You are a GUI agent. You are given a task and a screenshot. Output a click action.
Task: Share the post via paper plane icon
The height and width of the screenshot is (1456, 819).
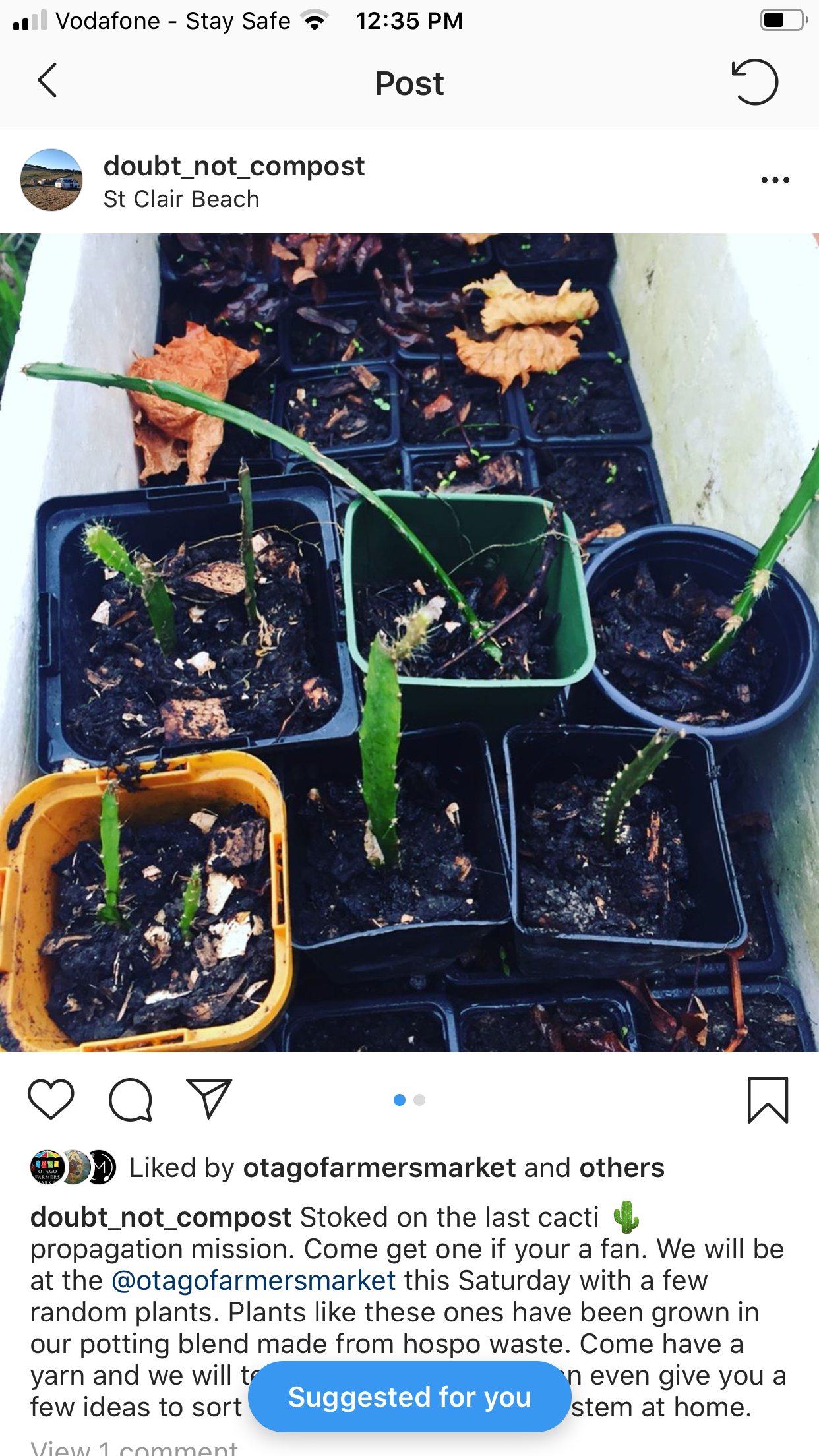coord(209,1099)
